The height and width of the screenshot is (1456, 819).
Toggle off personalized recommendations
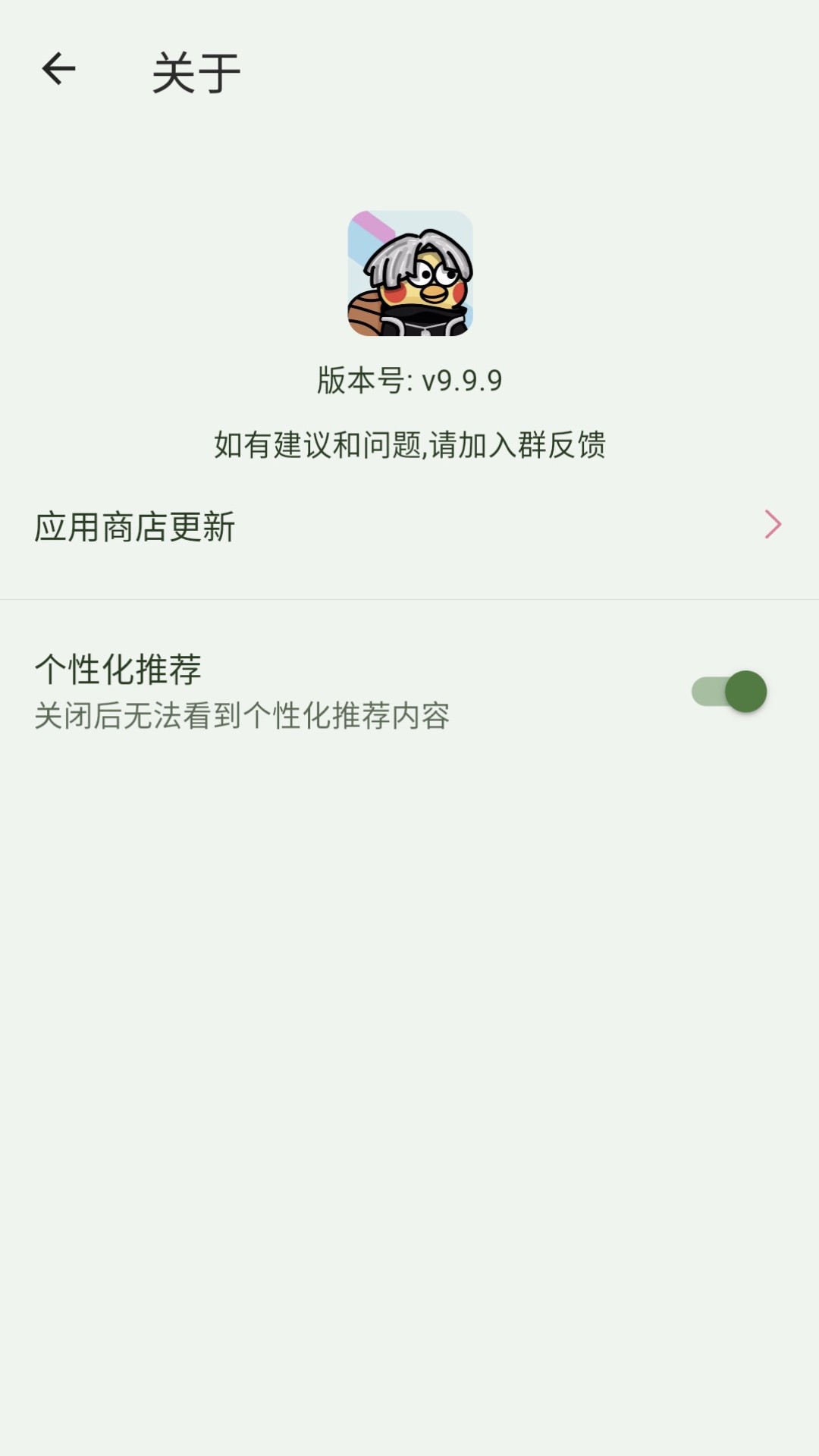coord(728,692)
